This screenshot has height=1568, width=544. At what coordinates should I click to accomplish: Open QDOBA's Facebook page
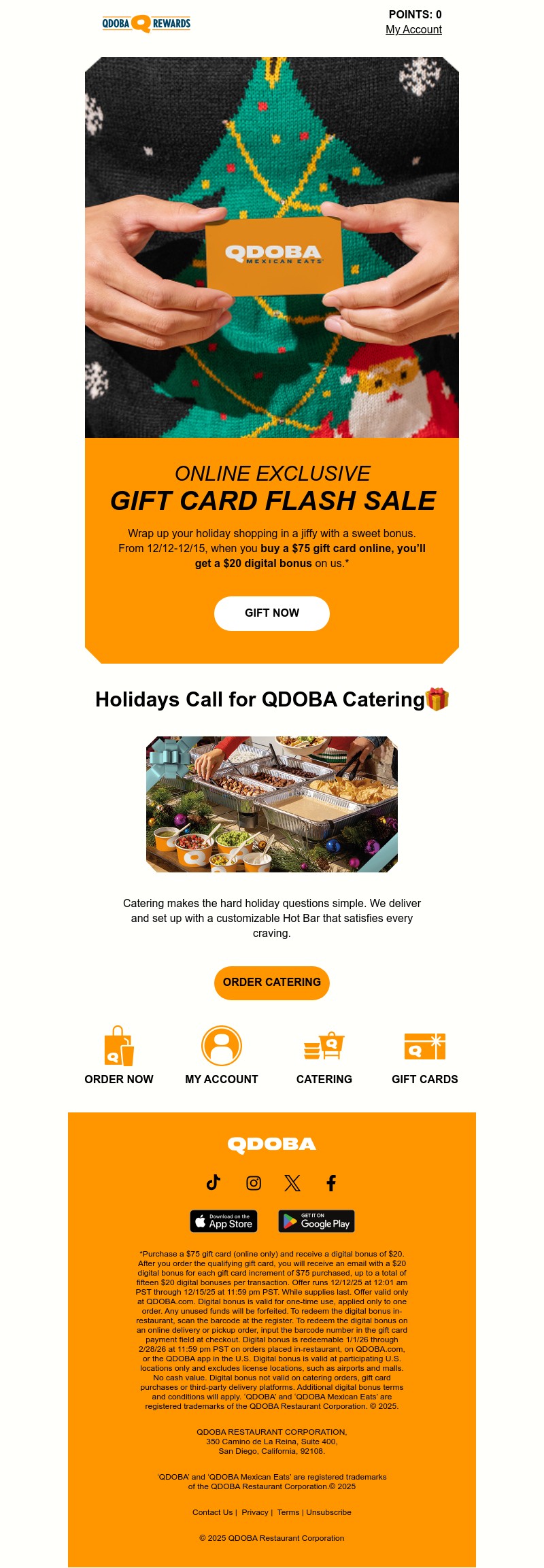[331, 1182]
